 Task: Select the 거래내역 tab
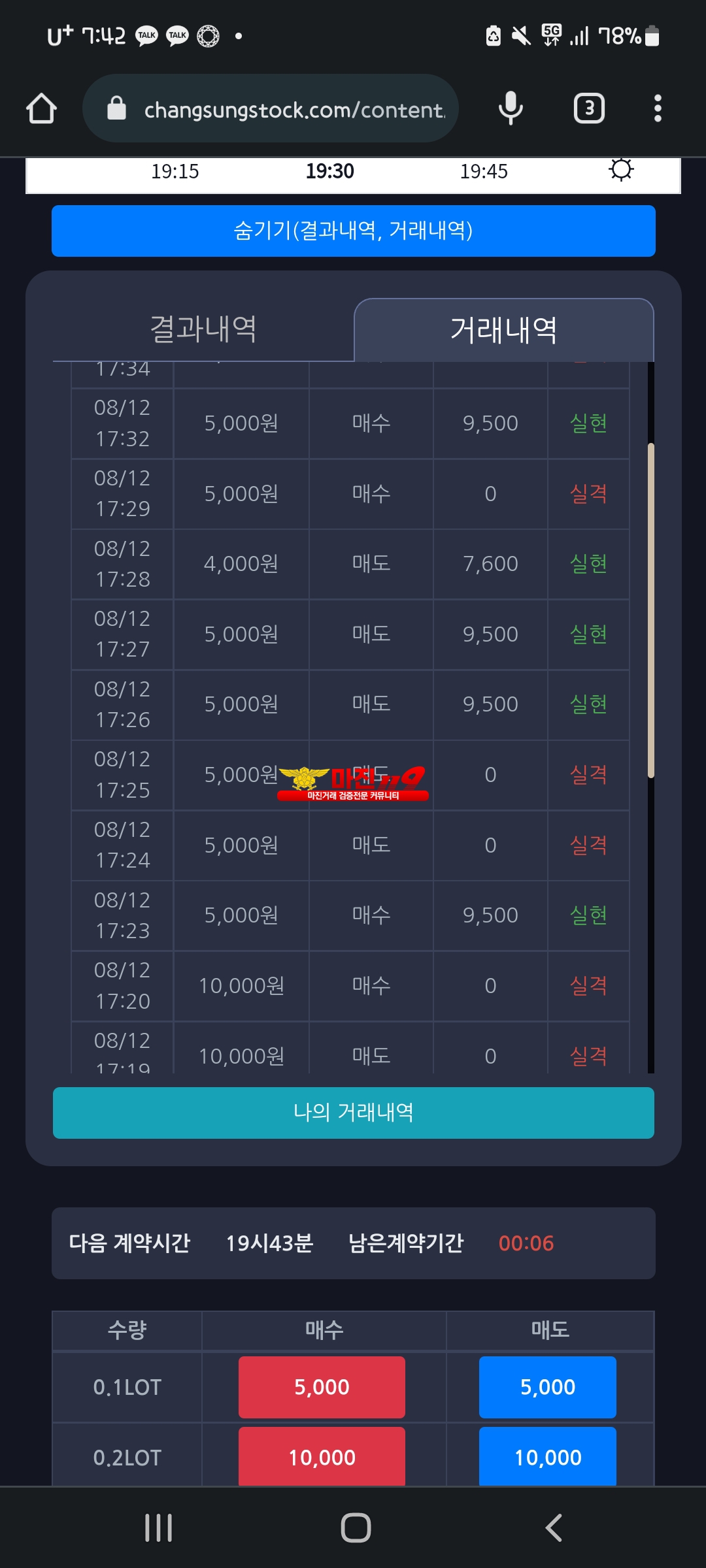coord(503,330)
